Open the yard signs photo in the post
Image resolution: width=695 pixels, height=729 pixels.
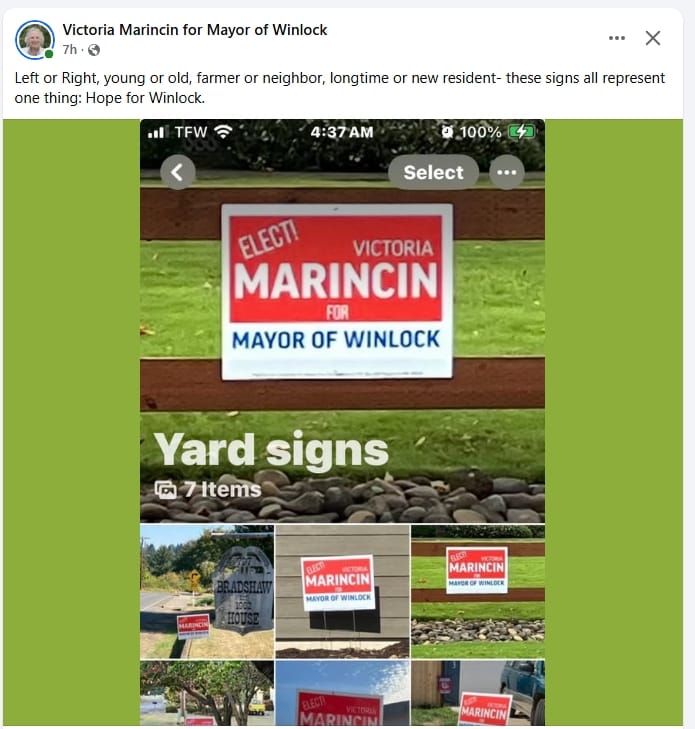[342, 420]
